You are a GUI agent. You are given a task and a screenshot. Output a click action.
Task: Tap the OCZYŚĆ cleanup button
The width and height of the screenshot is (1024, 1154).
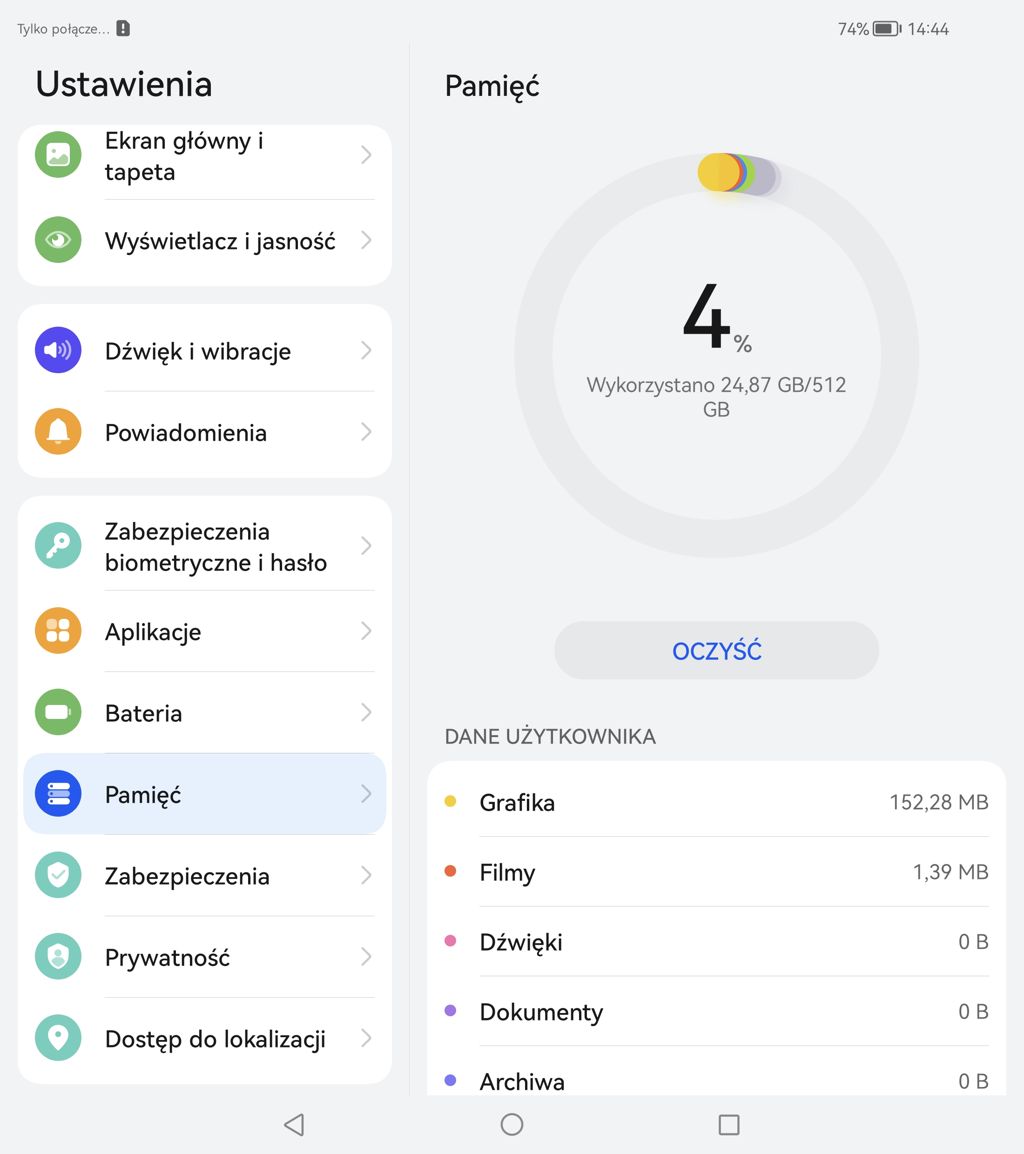pos(716,651)
